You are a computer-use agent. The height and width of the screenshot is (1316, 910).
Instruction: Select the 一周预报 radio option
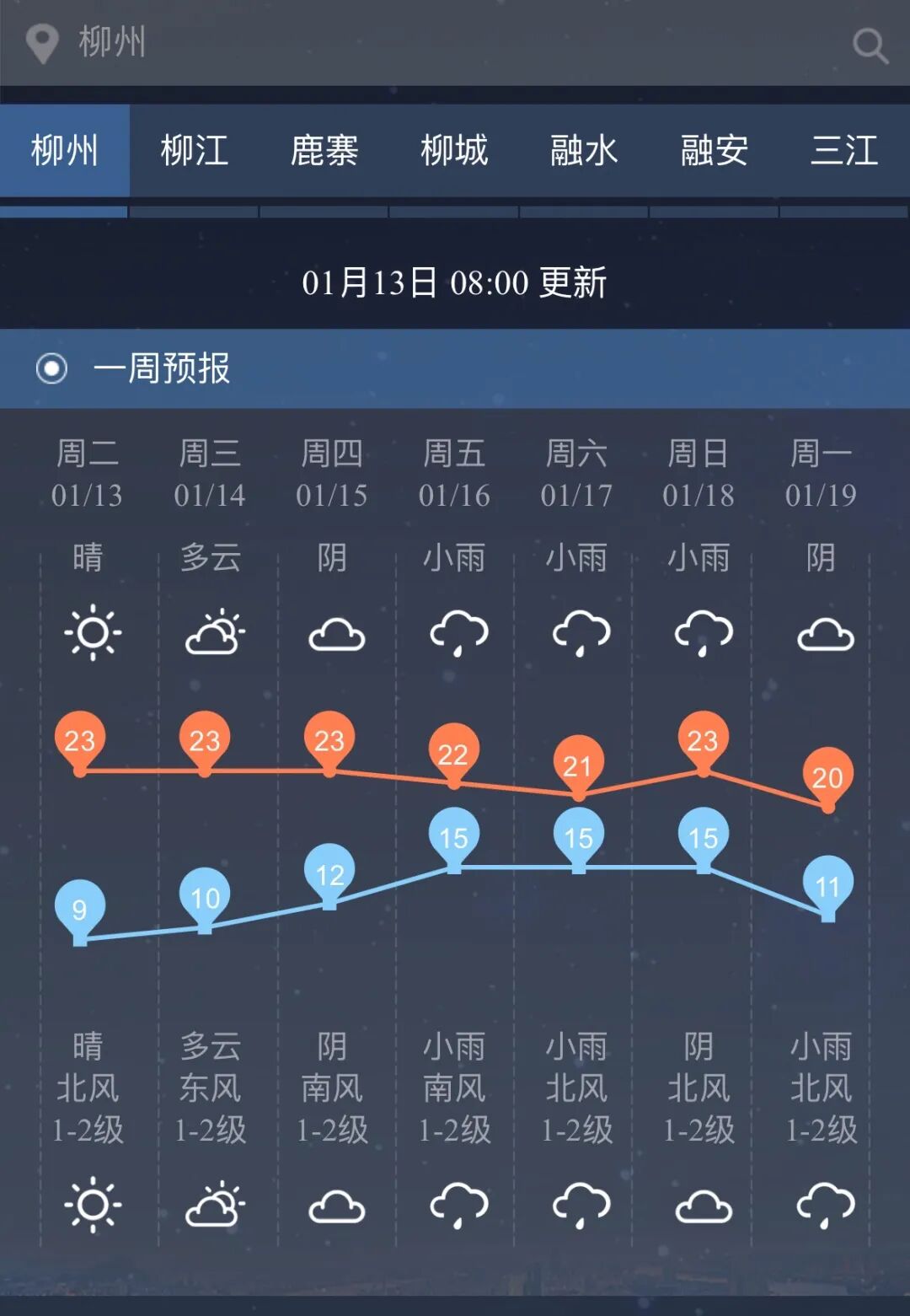tap(52, 369)
